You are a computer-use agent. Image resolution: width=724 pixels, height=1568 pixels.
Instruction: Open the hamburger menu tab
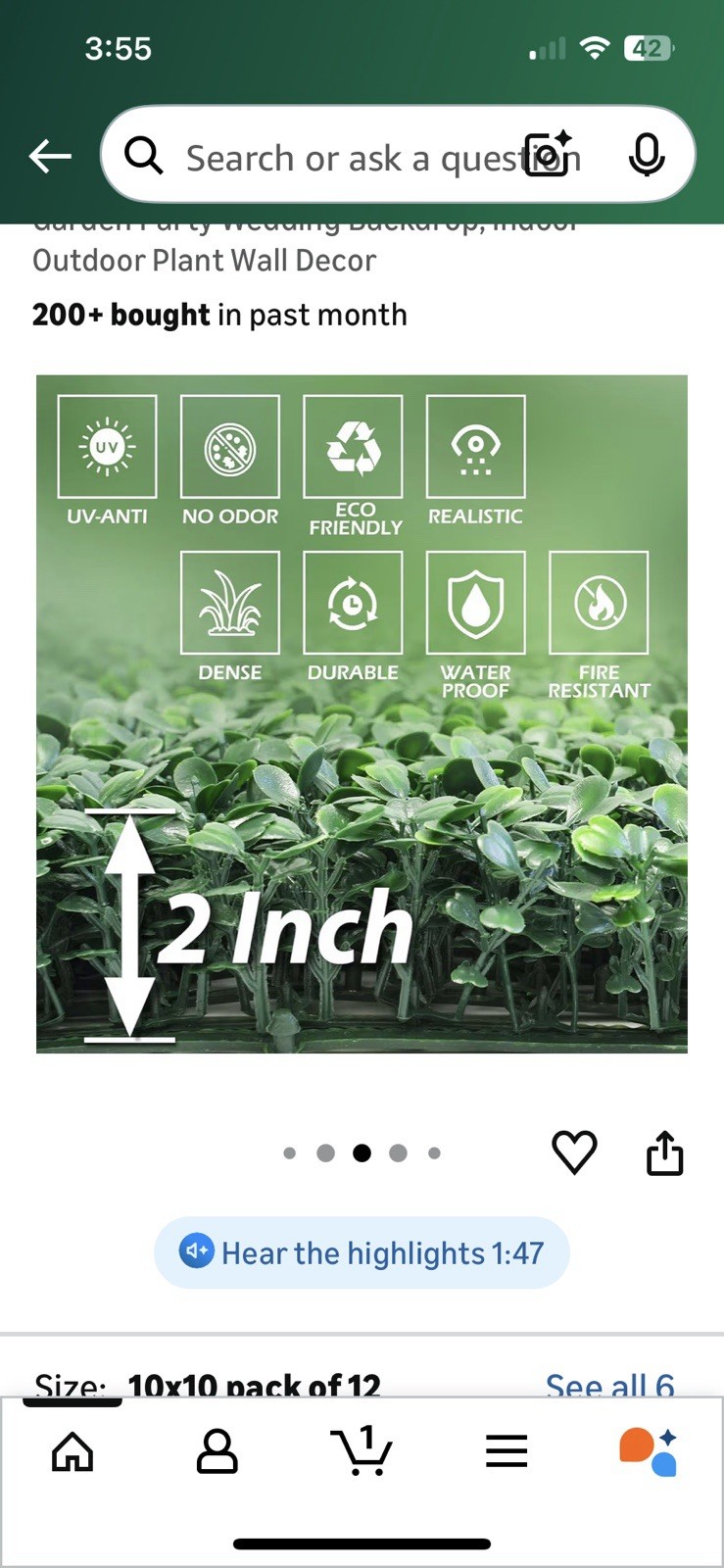pos(507,1451)
